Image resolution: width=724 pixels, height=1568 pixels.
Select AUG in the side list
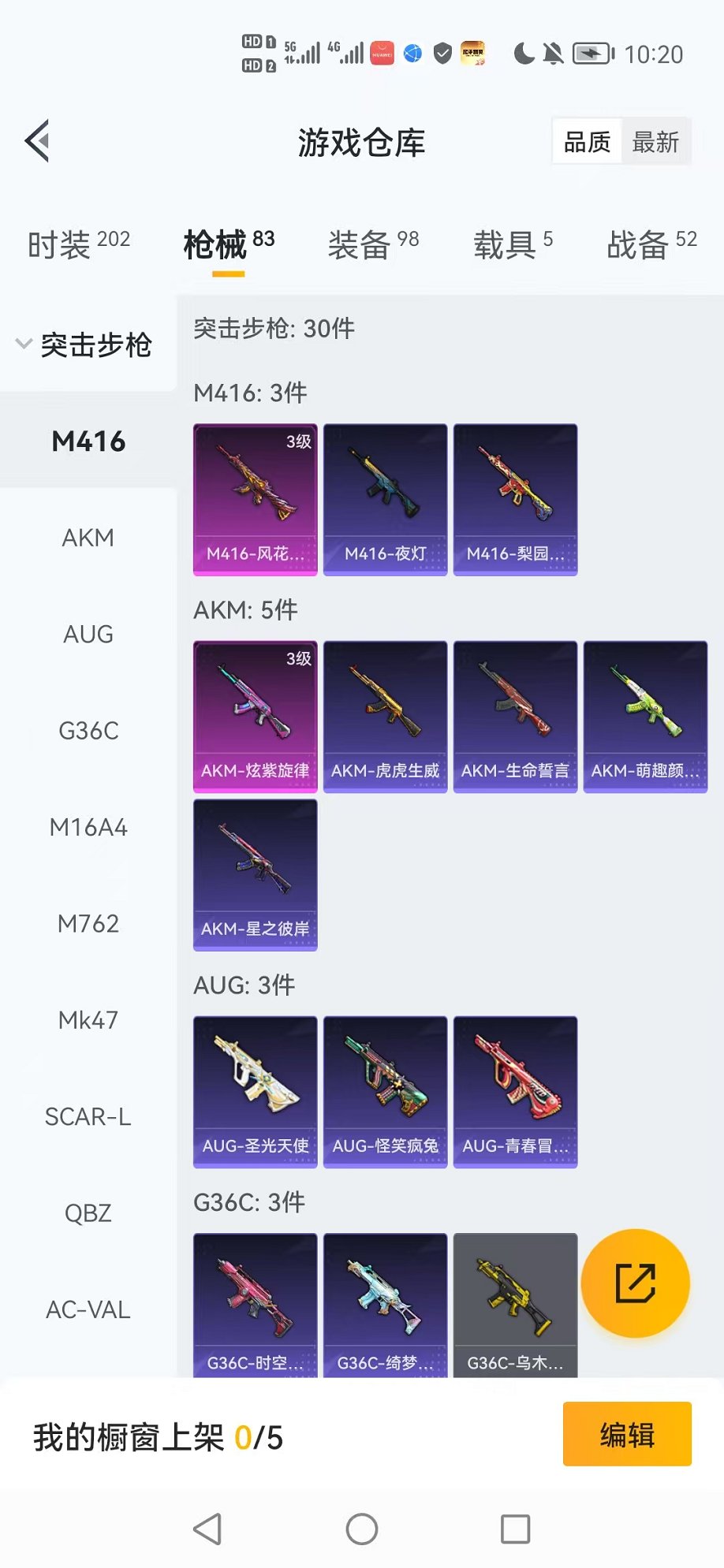[88, 634]
